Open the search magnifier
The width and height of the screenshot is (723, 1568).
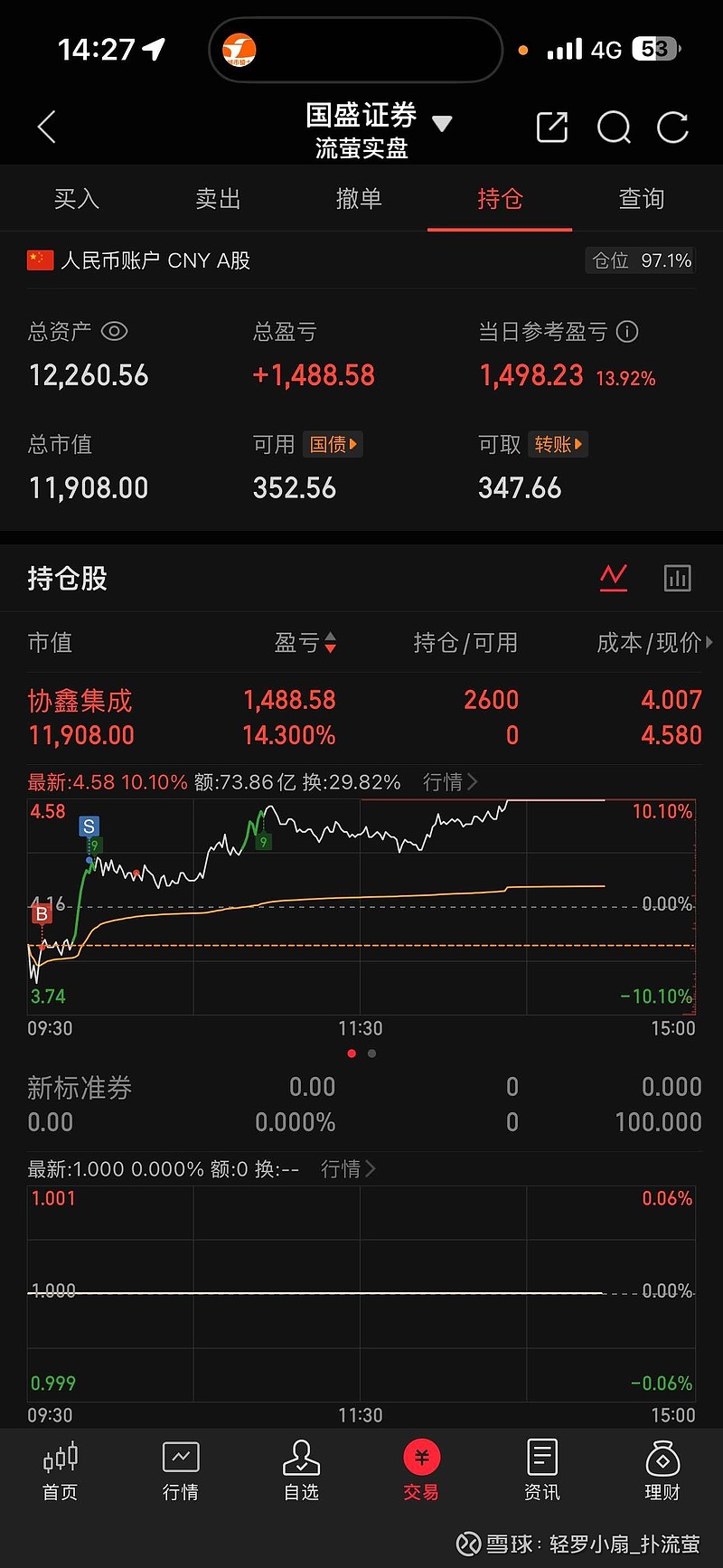[x=614, y=128]
